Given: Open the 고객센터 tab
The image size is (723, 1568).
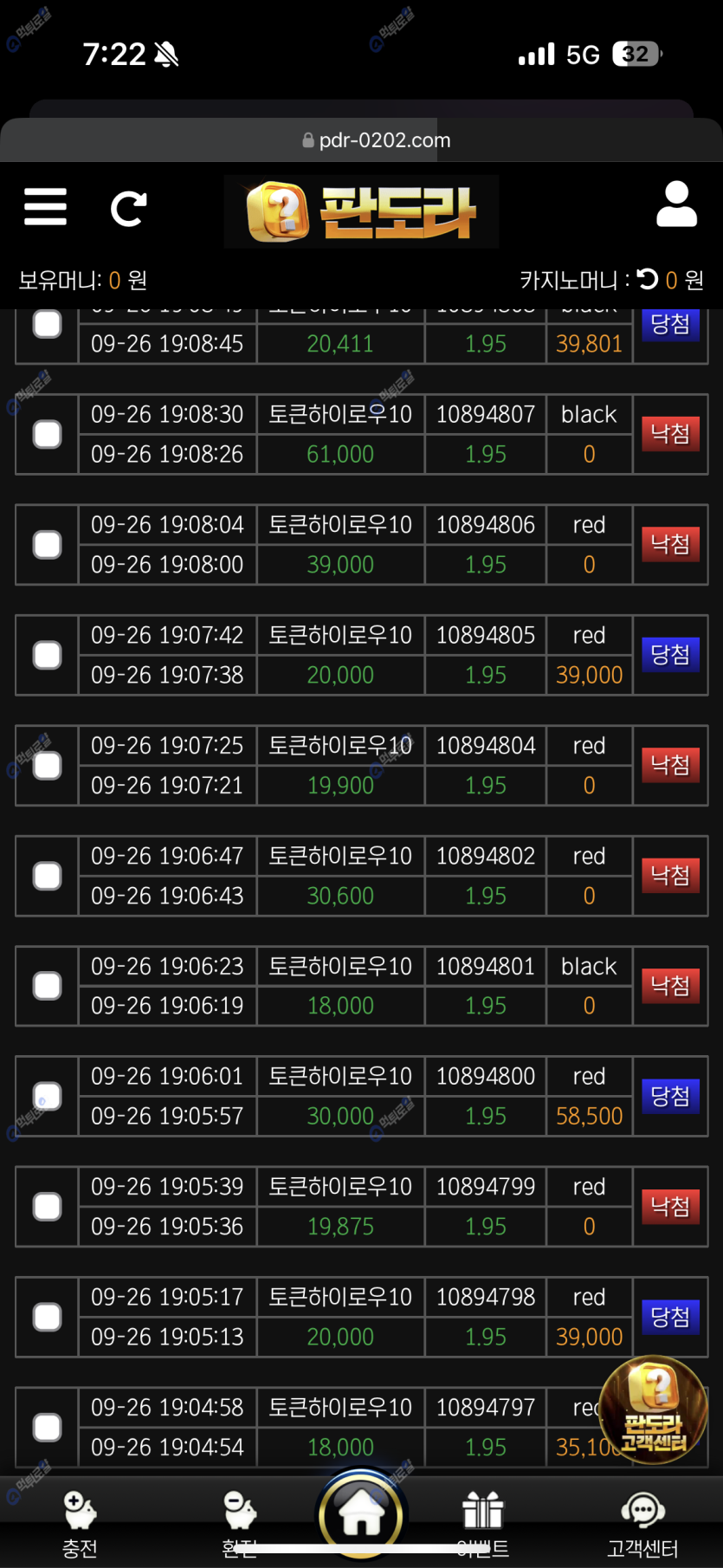Looking at the screenshot, I should coord(642,1524).
